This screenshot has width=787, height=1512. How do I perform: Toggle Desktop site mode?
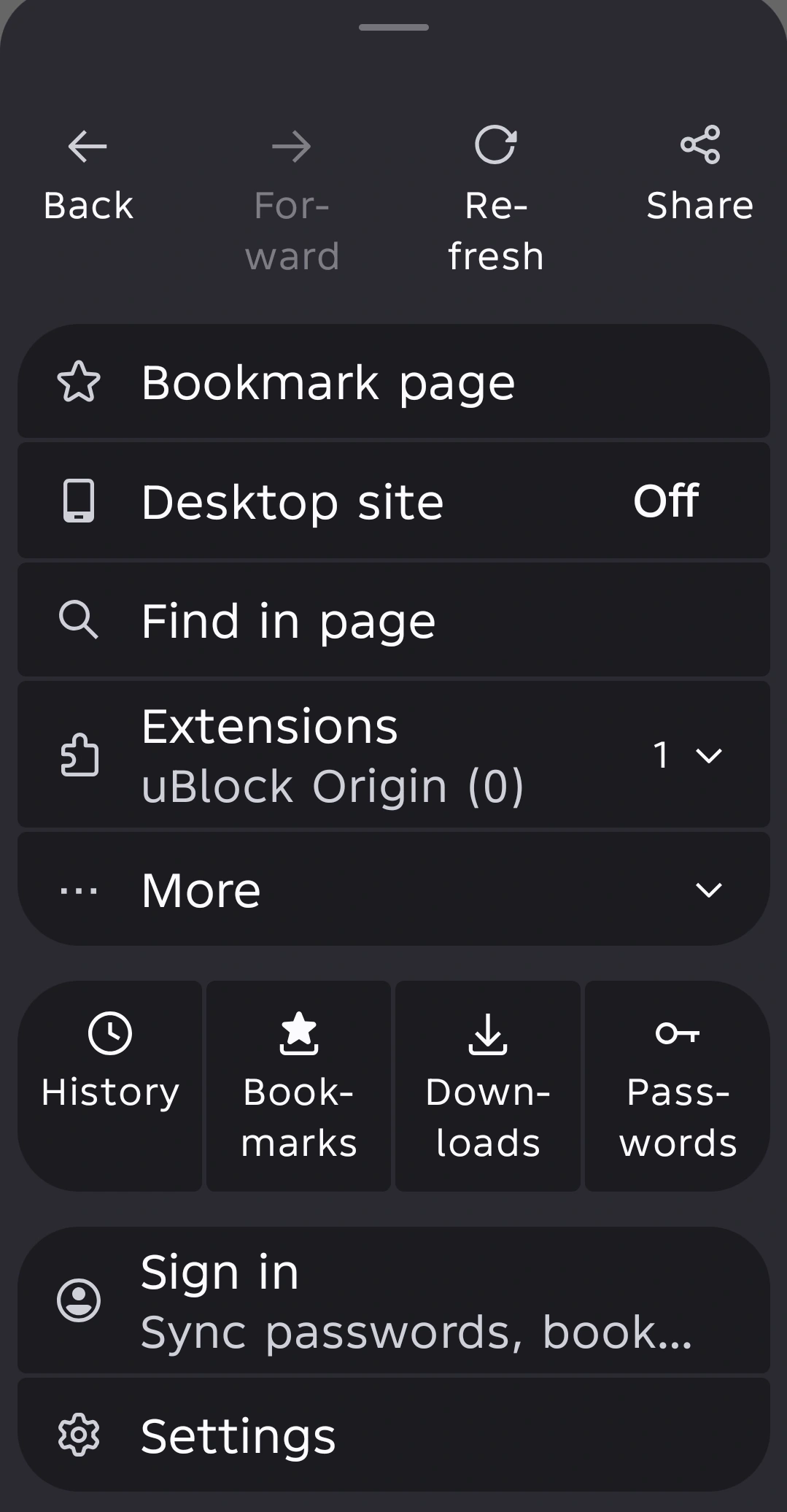(394, 501)
